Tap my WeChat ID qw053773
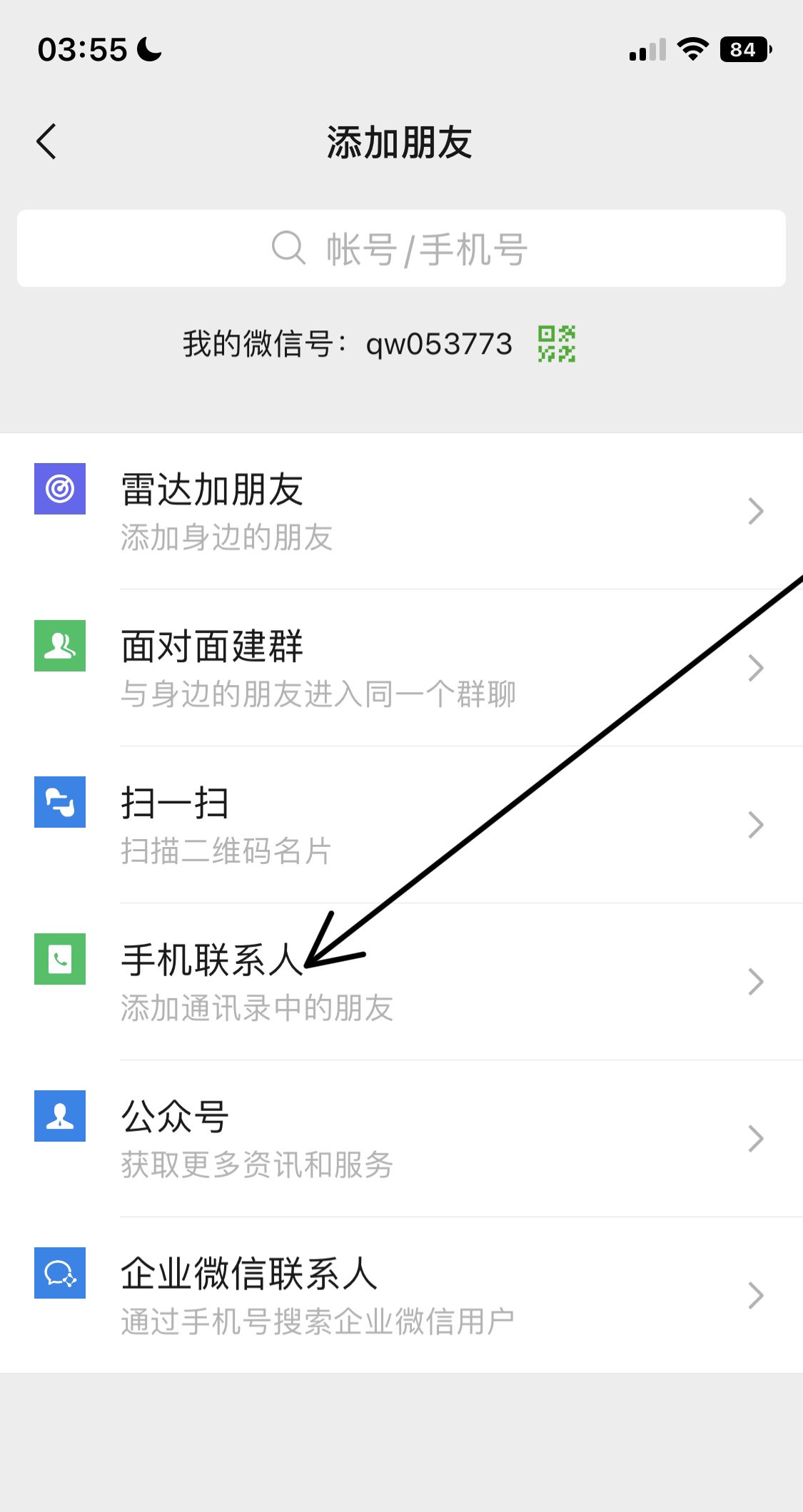 (x=438, y=343)
